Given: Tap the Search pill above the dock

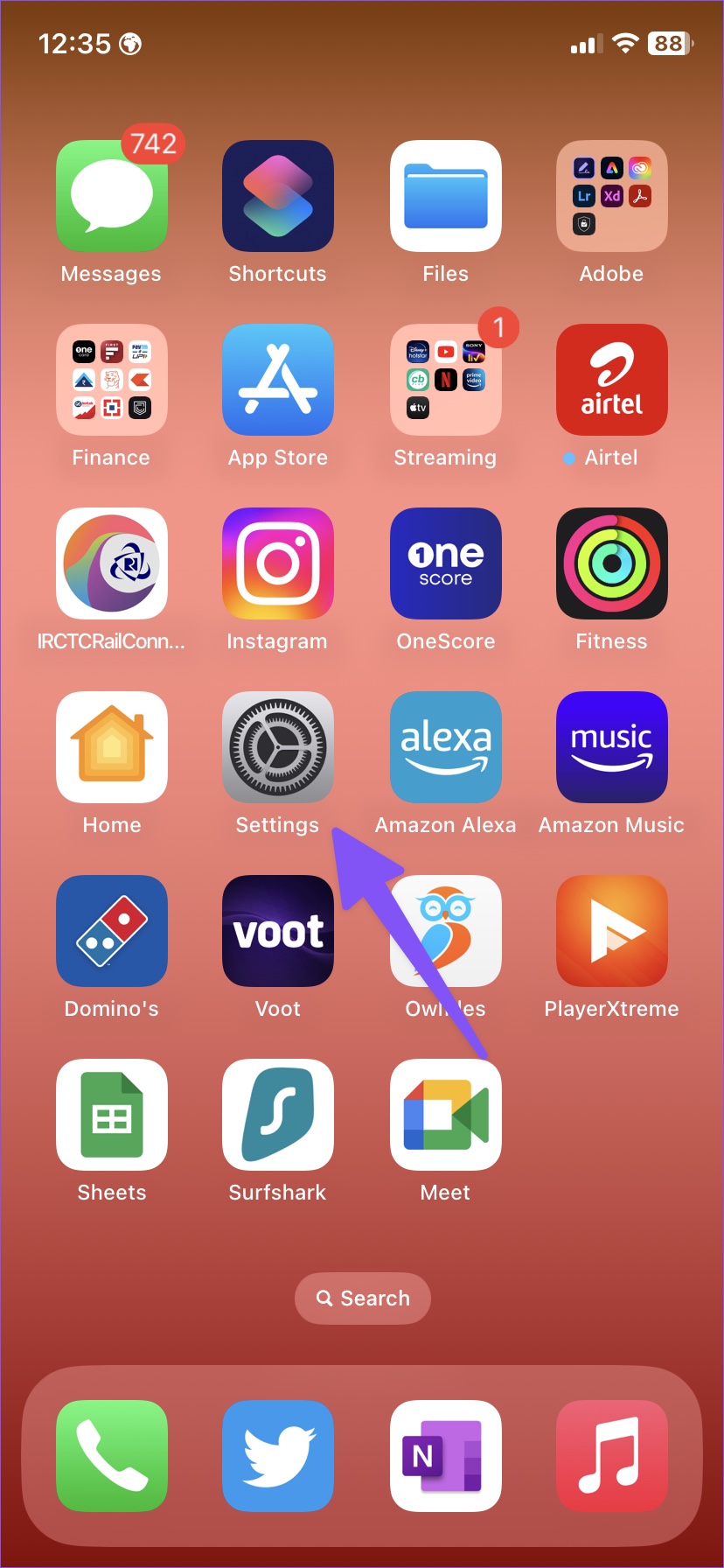Looking at the screenshot, I should tap(363, 1298).
